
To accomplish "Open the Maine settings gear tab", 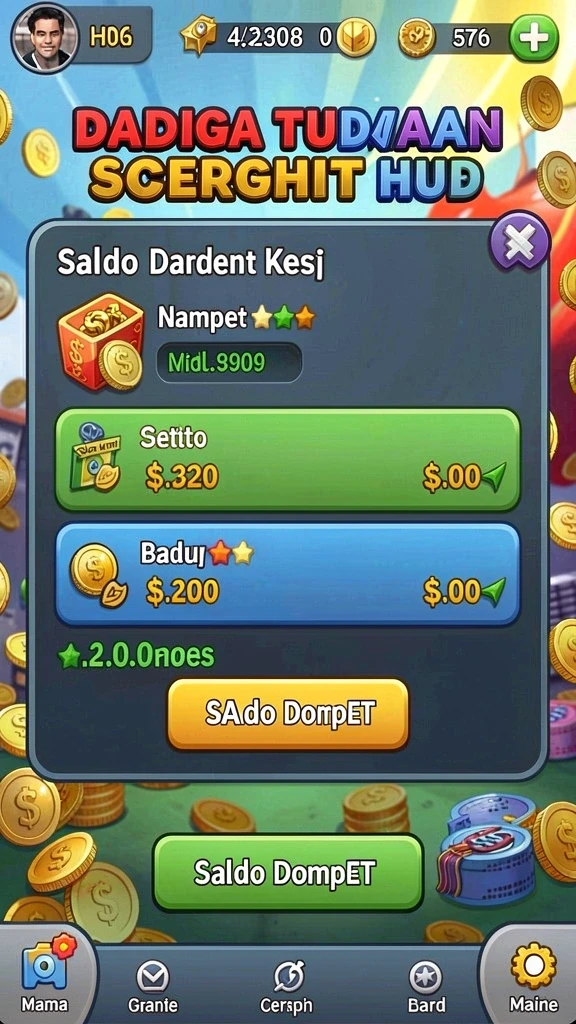I will 534,976.
